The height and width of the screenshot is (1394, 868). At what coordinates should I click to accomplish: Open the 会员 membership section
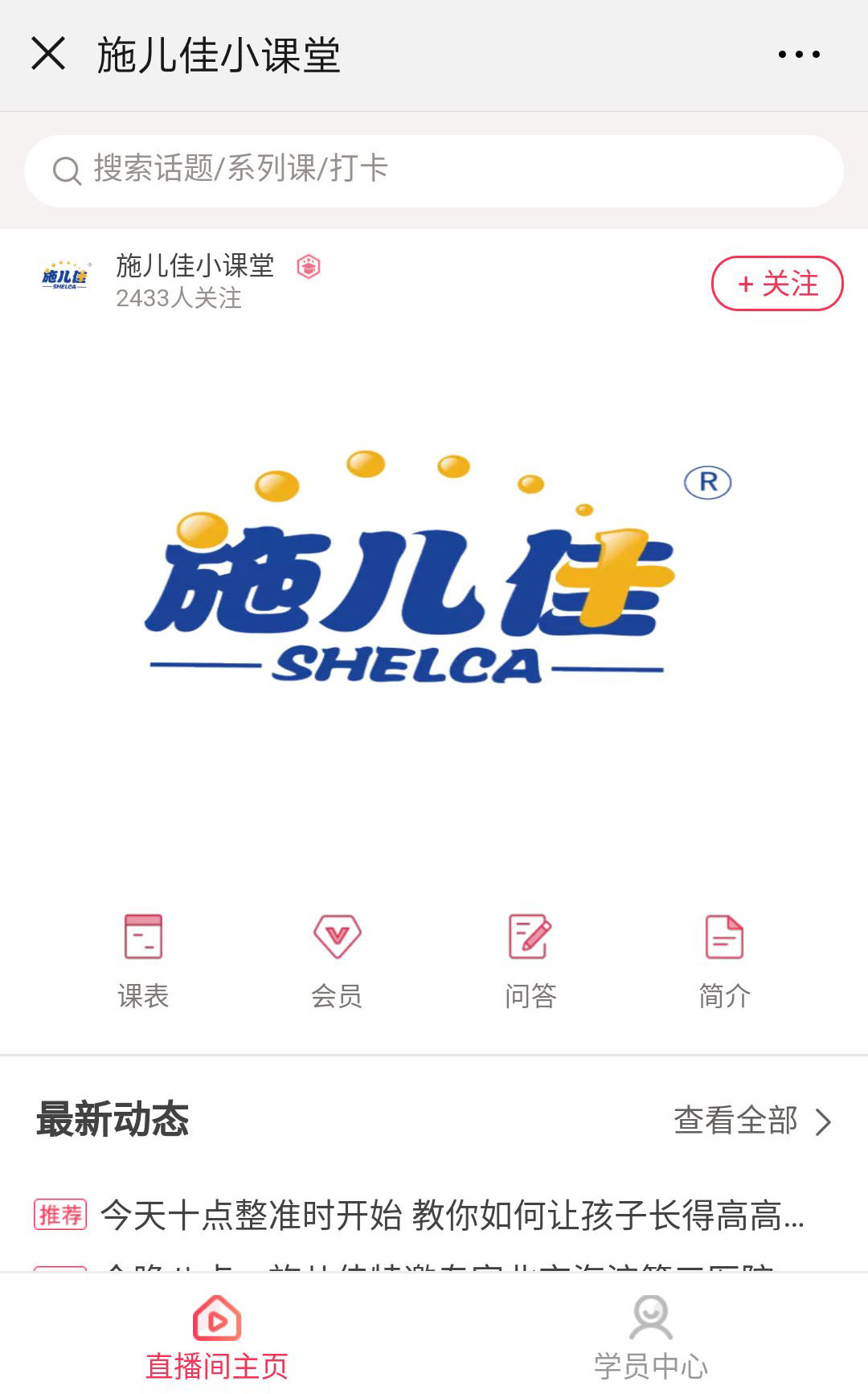[337, 960]
